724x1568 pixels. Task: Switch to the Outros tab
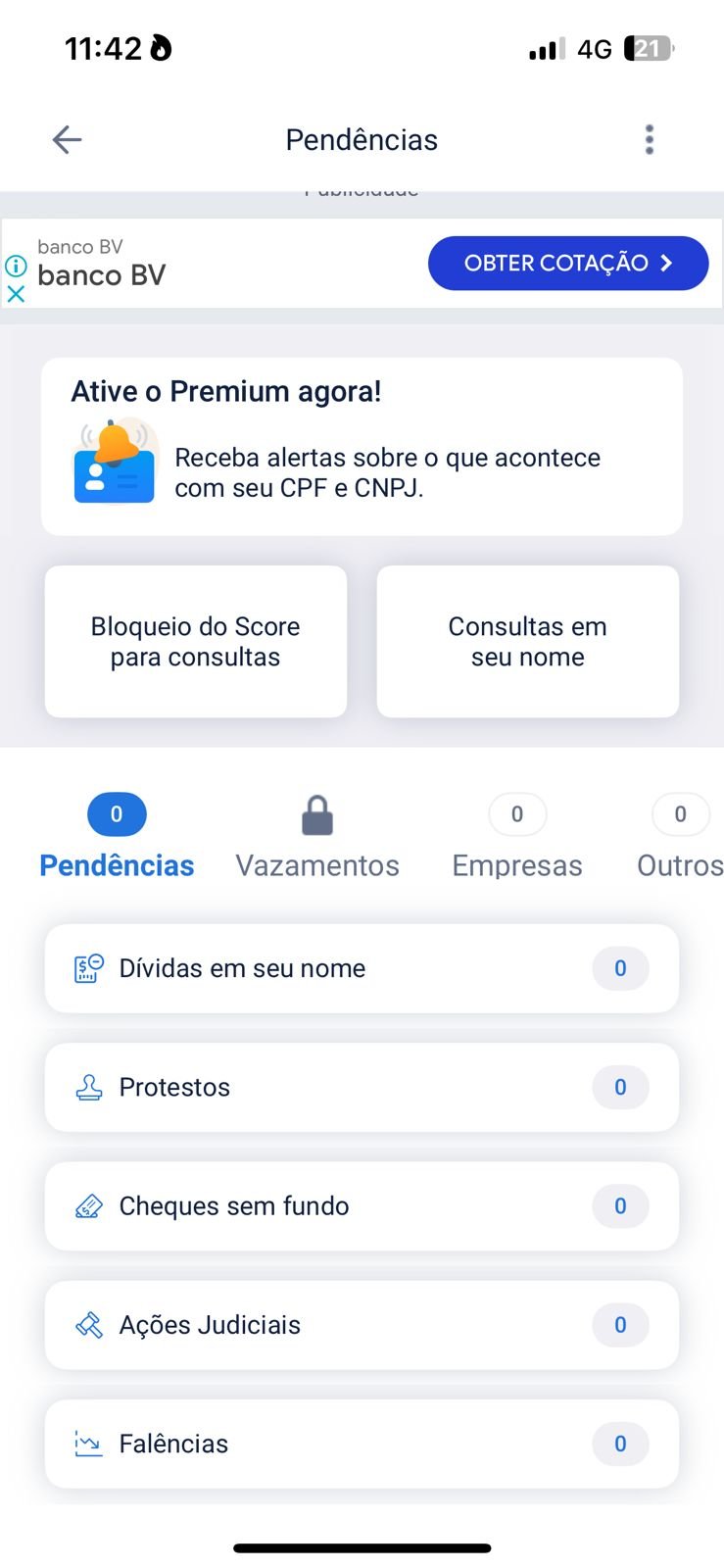click(x=680, y=839)
